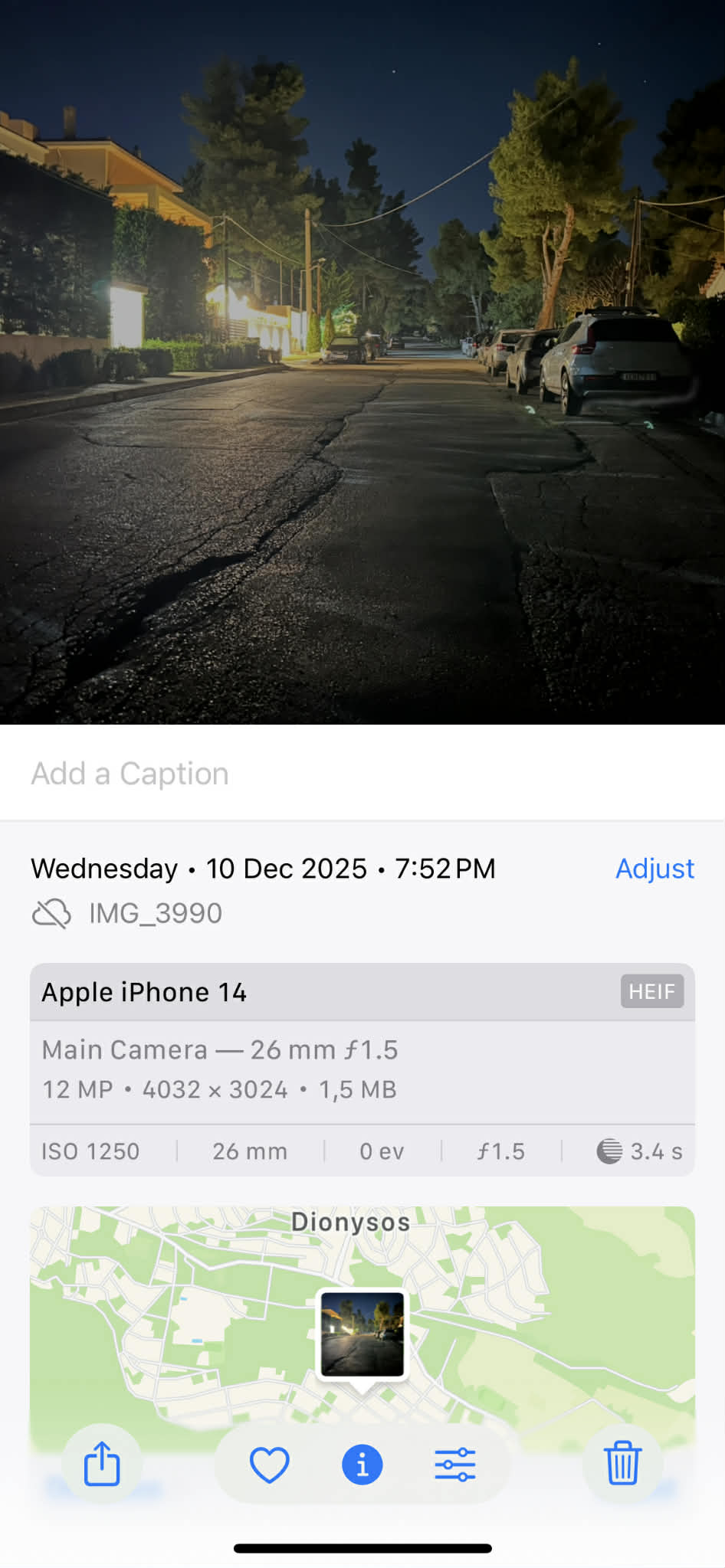Open the photo edit adjustments

point(455,1465)
